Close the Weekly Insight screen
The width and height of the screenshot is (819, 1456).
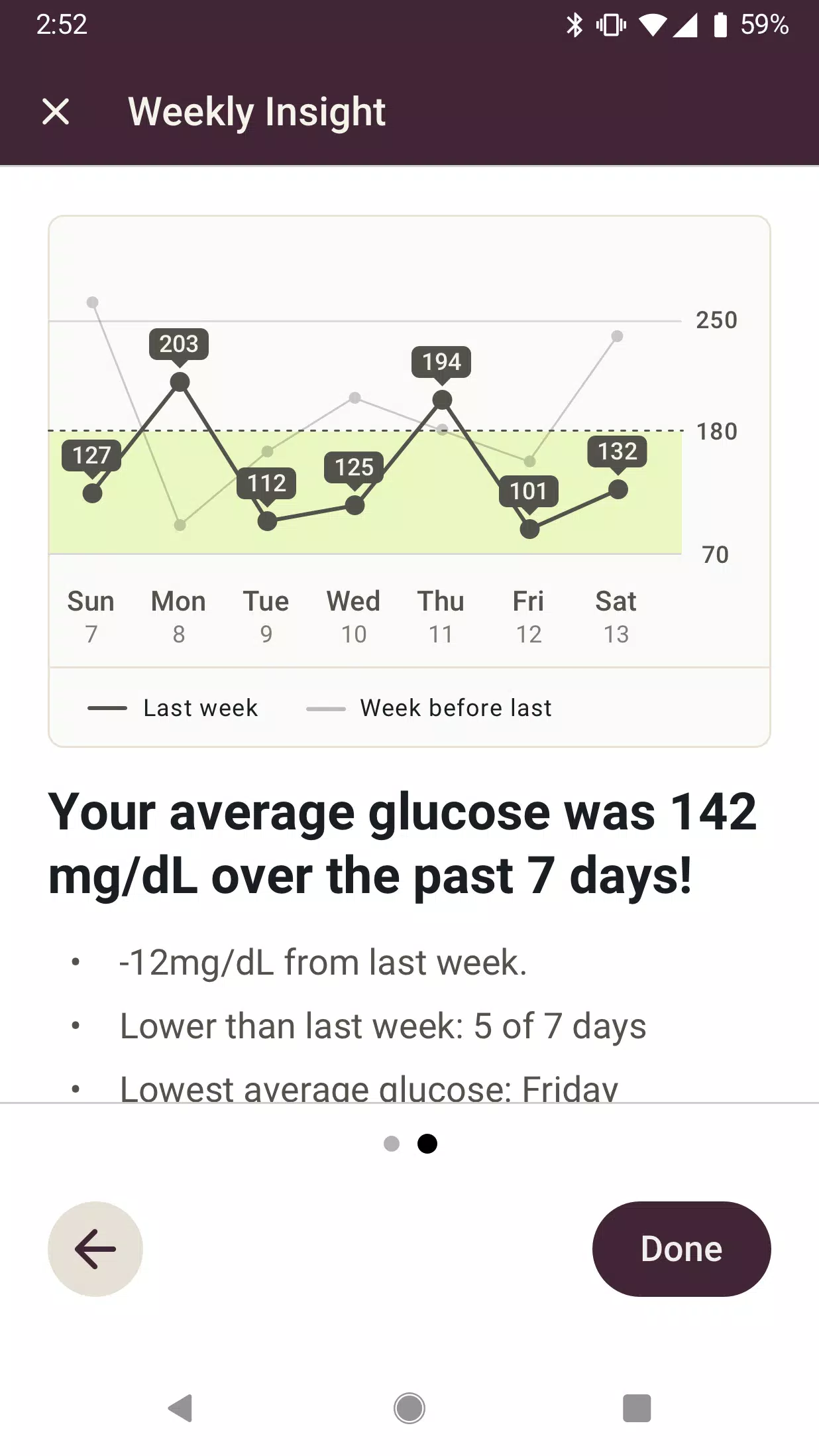[56, 111]
